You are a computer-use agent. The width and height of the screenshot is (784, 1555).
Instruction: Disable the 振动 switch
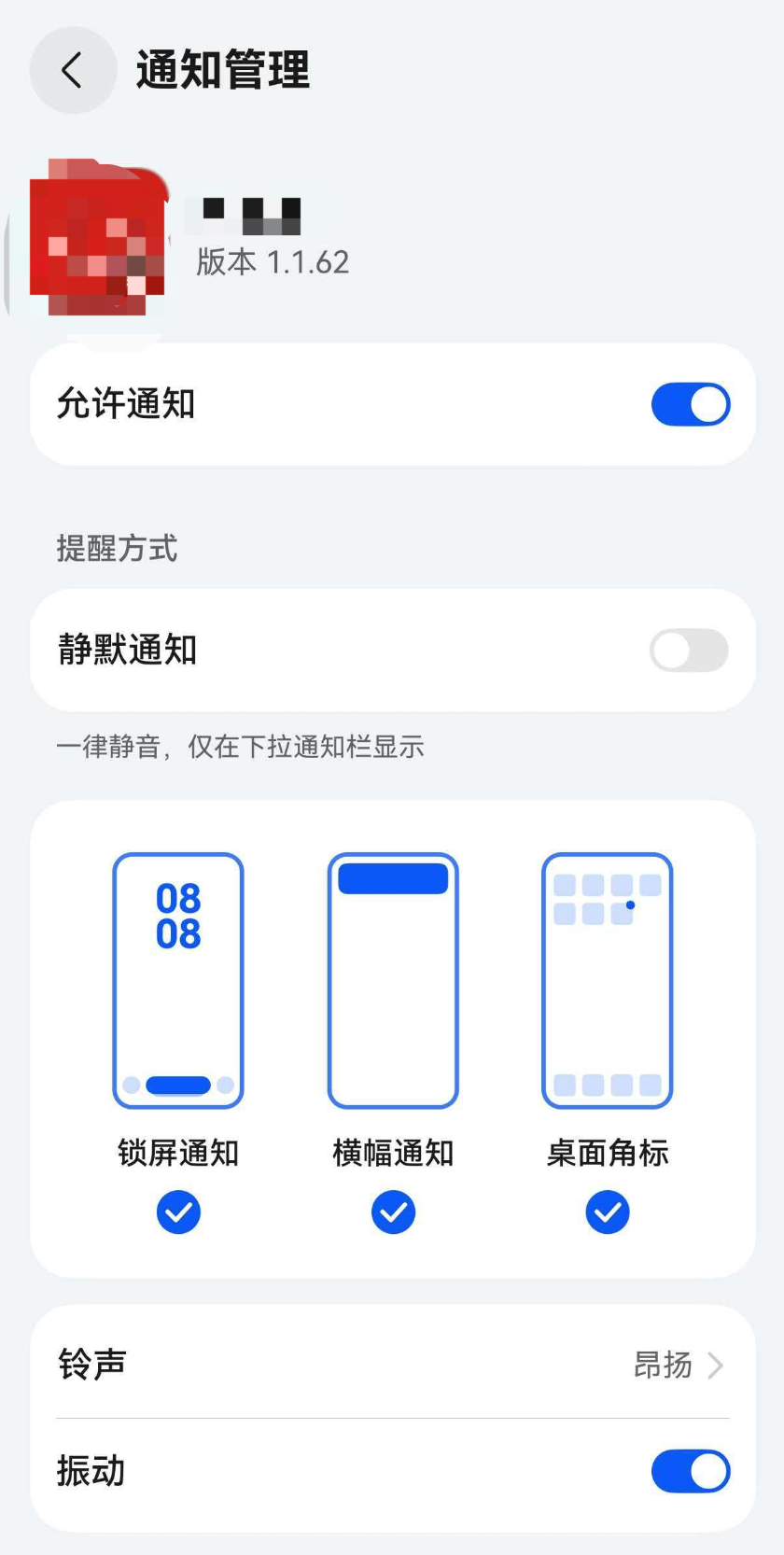click(x=690, y=1471)
